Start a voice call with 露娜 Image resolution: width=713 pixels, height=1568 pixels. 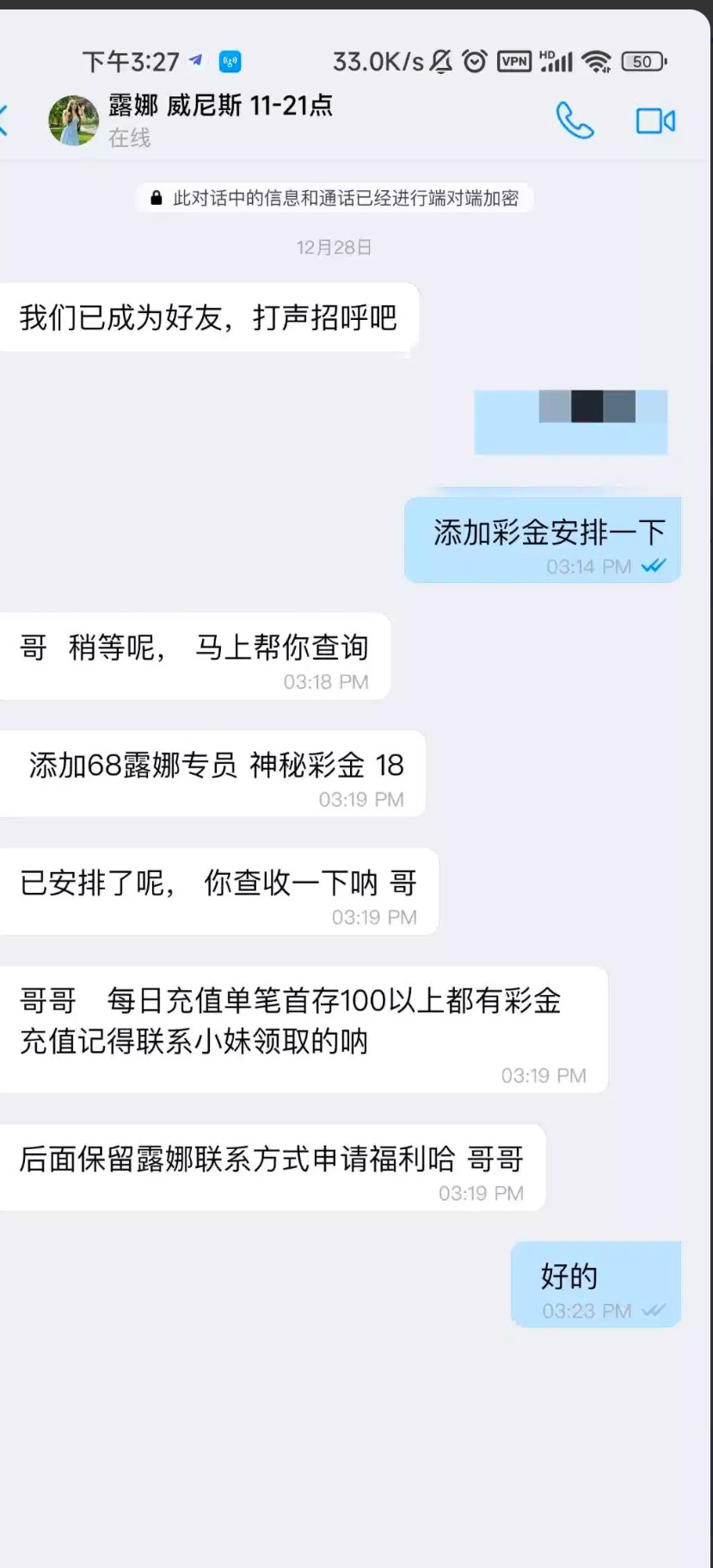pos(575,120)
